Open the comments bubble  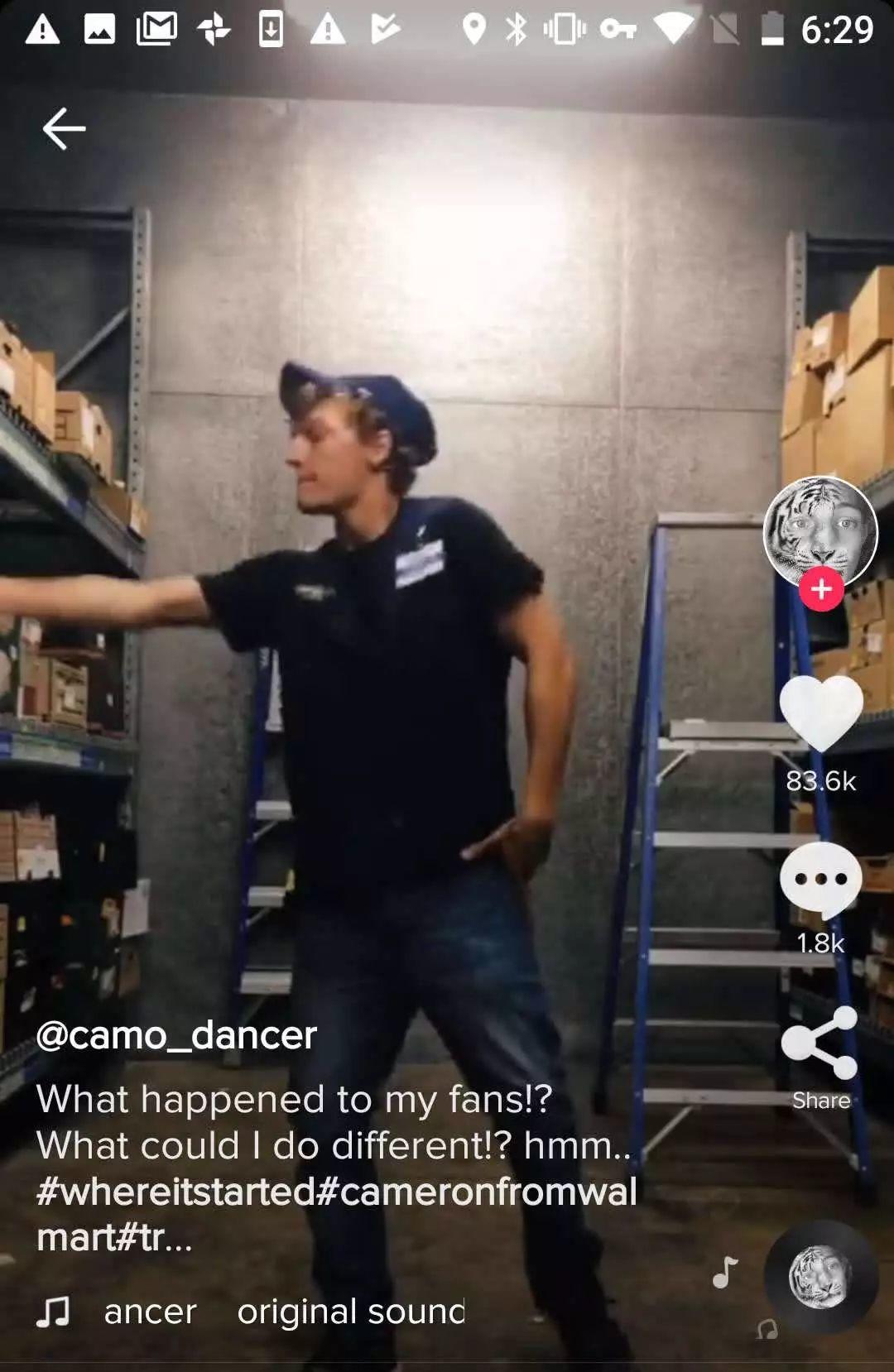(820, 879)
